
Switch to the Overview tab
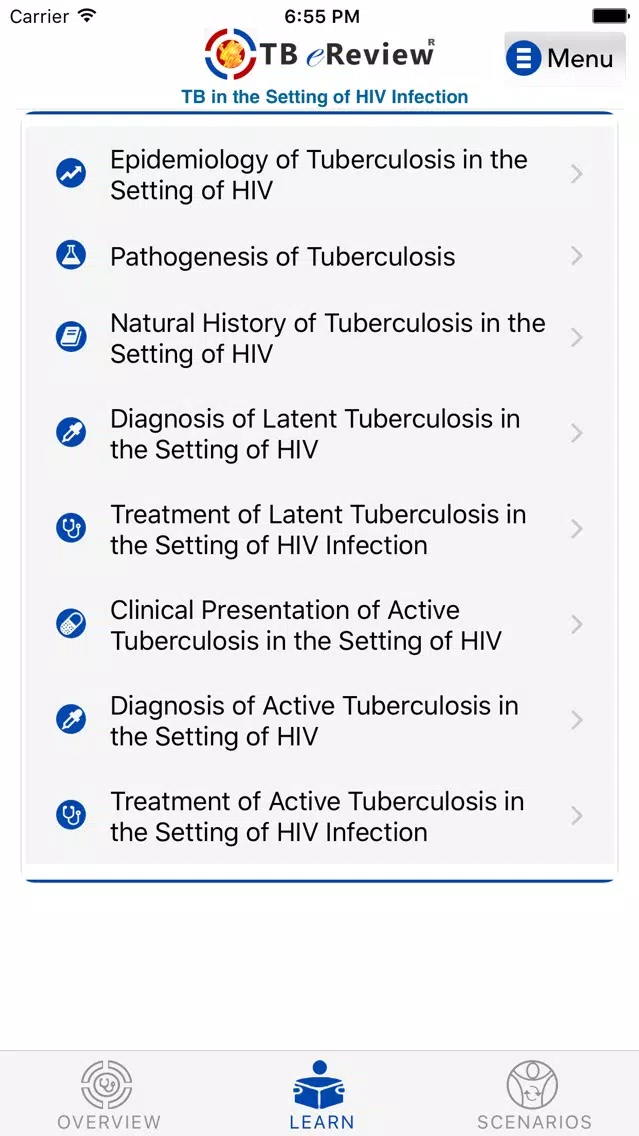pyautogui.click(x=107, y=1094)
